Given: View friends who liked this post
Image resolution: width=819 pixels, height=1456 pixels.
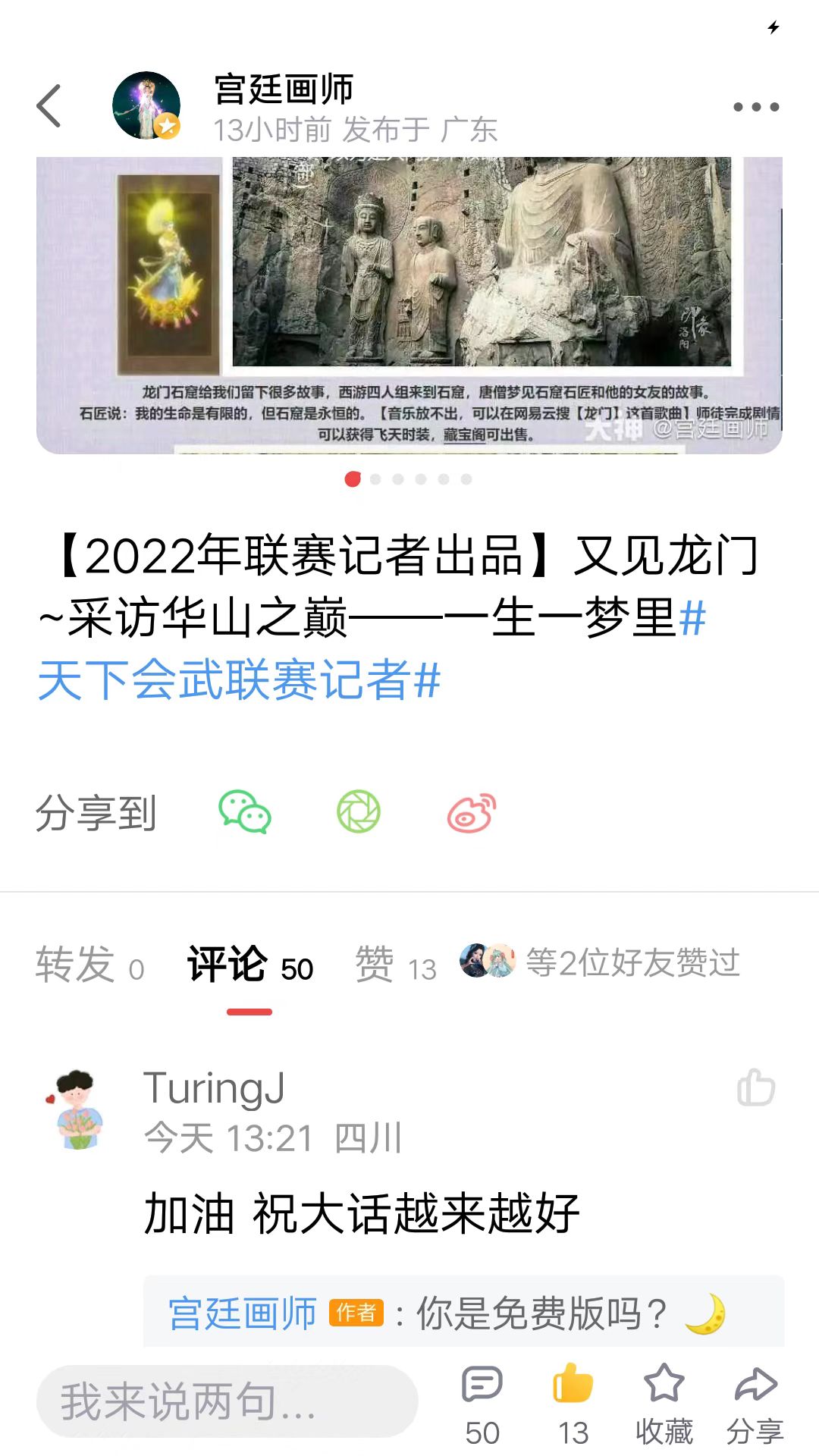Looking at the screenshot, I should [x=599, y=962].
